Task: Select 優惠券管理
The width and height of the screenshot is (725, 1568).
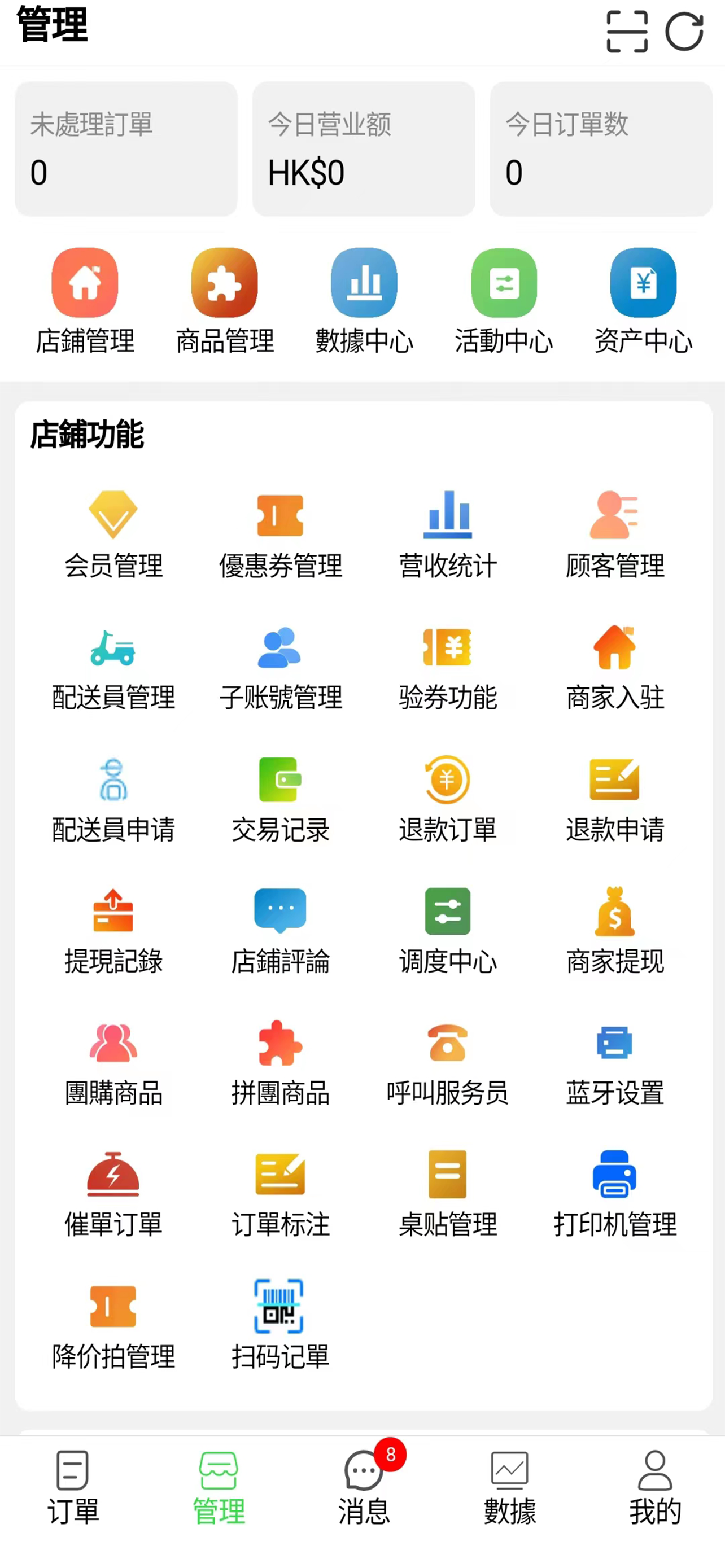Action: (x=281, y=535)
